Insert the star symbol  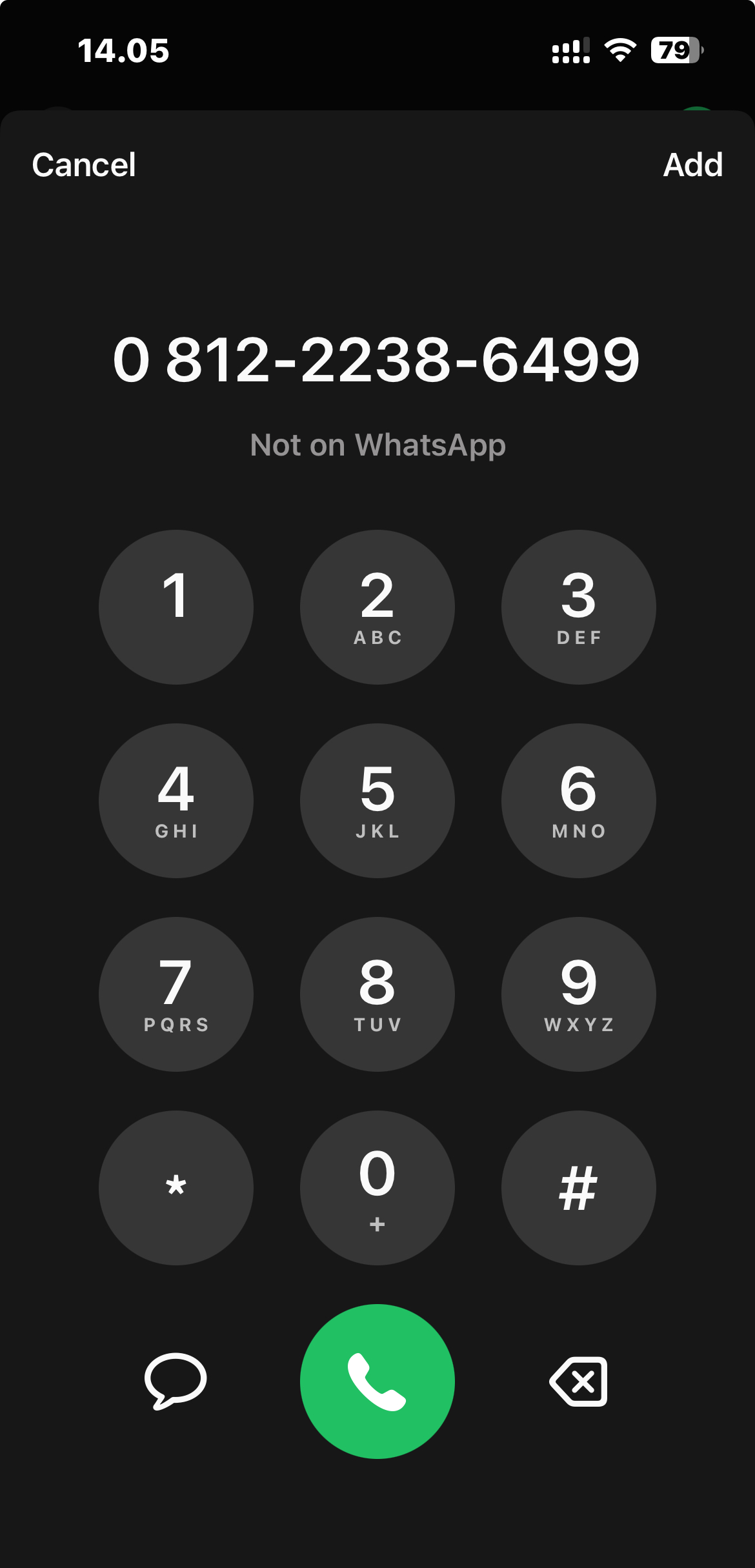coord(176,1188)
